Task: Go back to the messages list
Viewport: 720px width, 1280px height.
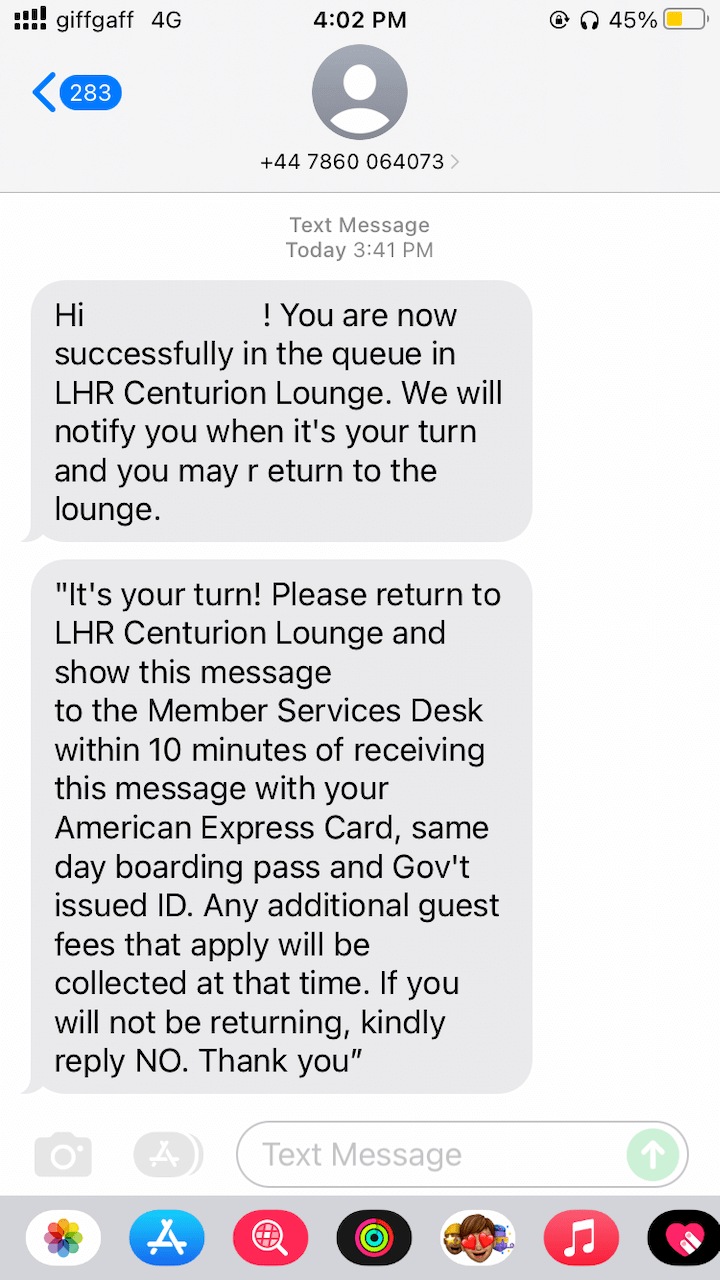Action: [x=76, y=93]
